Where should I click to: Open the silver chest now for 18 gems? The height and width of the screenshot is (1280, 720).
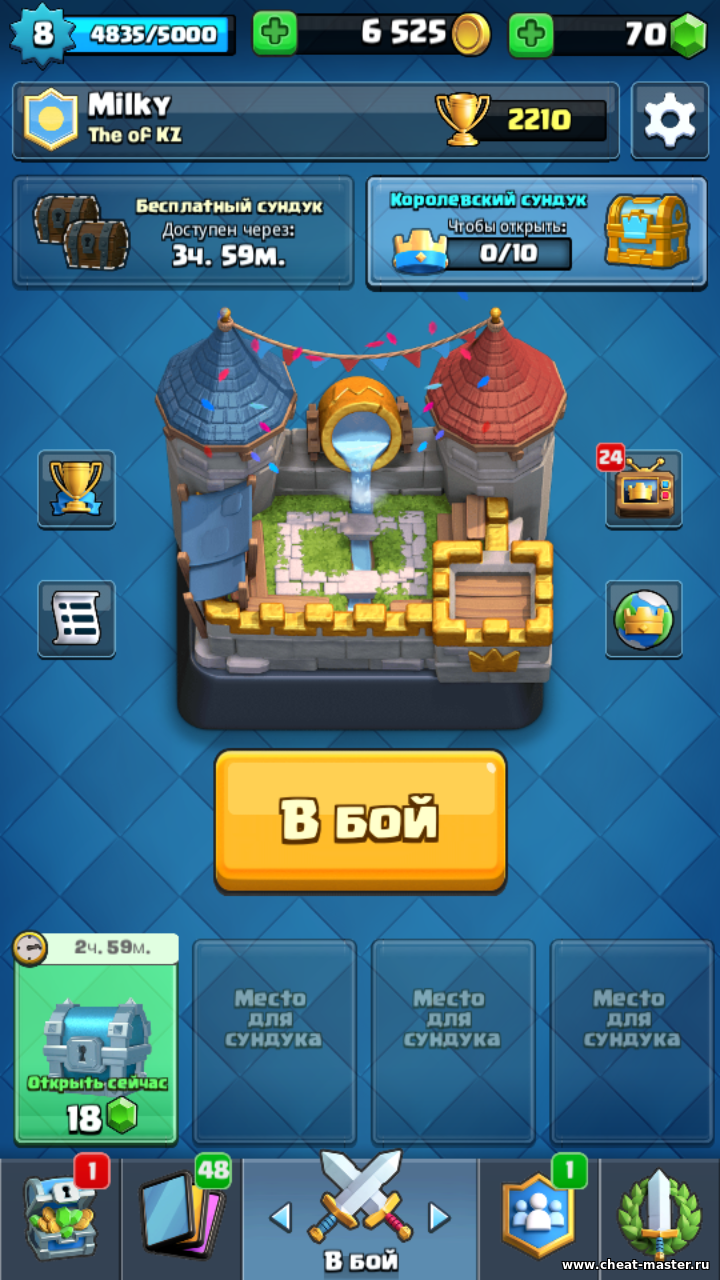pos(96,1040)
